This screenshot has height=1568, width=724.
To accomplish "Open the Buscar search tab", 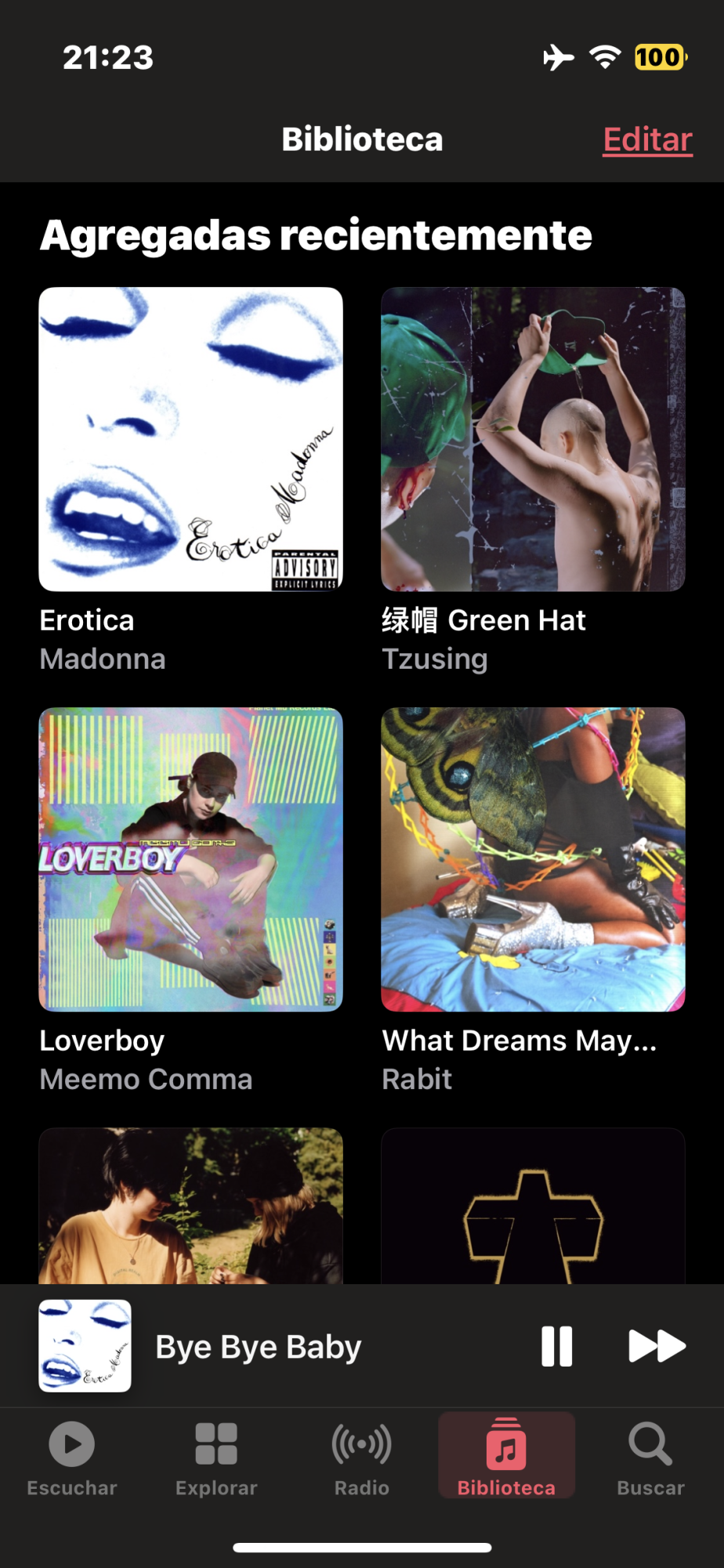I will point(650,1457).
